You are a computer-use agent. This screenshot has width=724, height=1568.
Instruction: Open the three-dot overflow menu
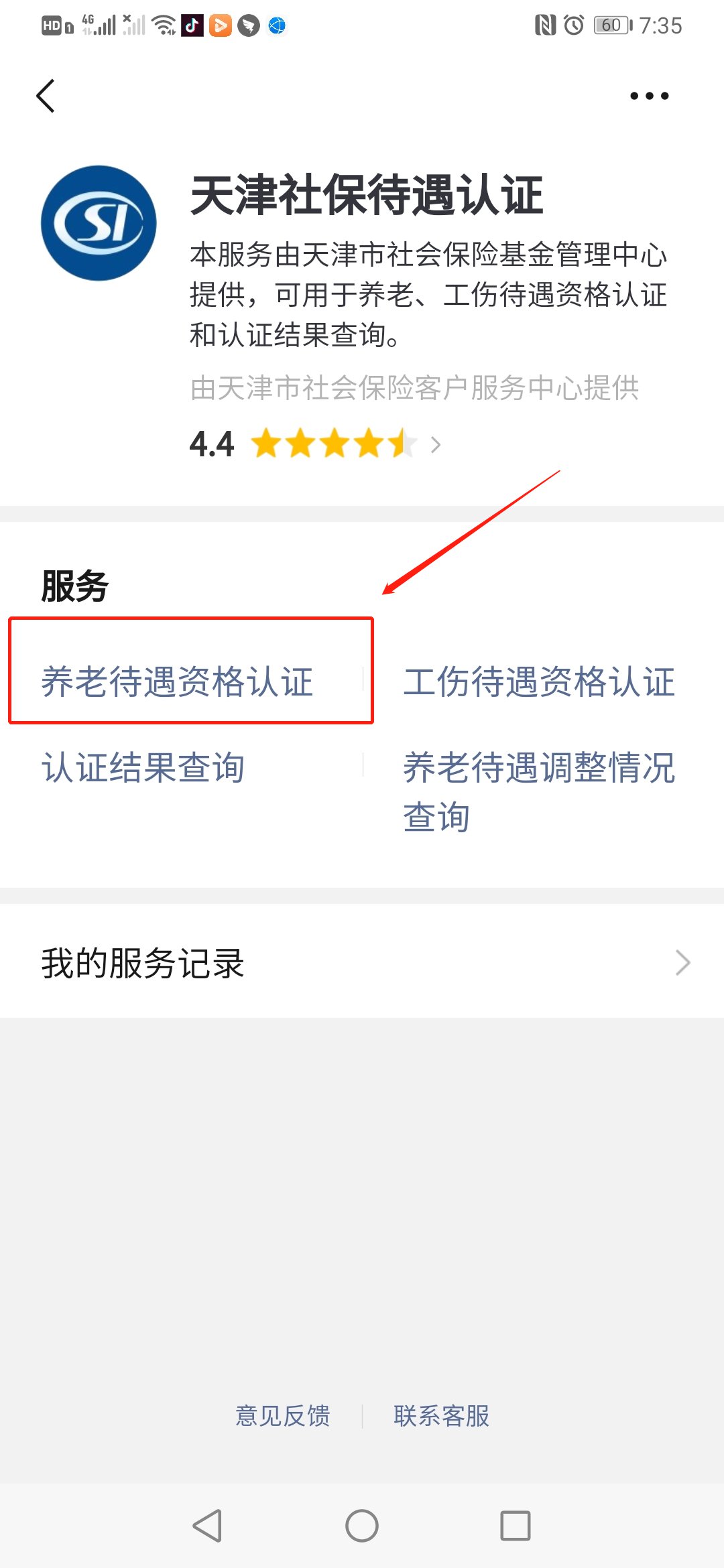649,96
